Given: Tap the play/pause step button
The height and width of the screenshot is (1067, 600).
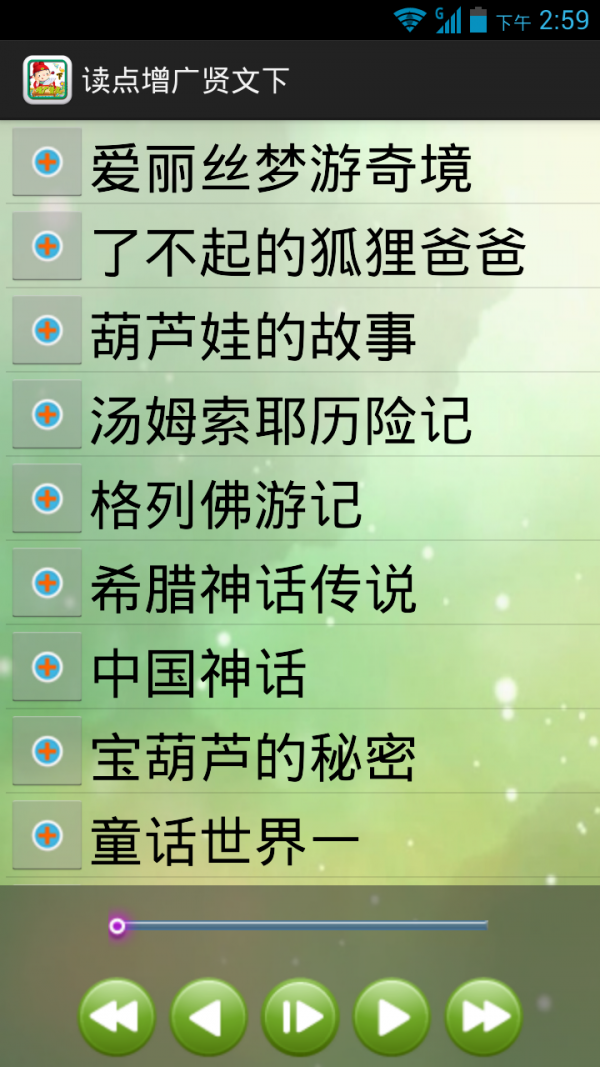Looking at the screenshot, I should [x=300, y=1017].
